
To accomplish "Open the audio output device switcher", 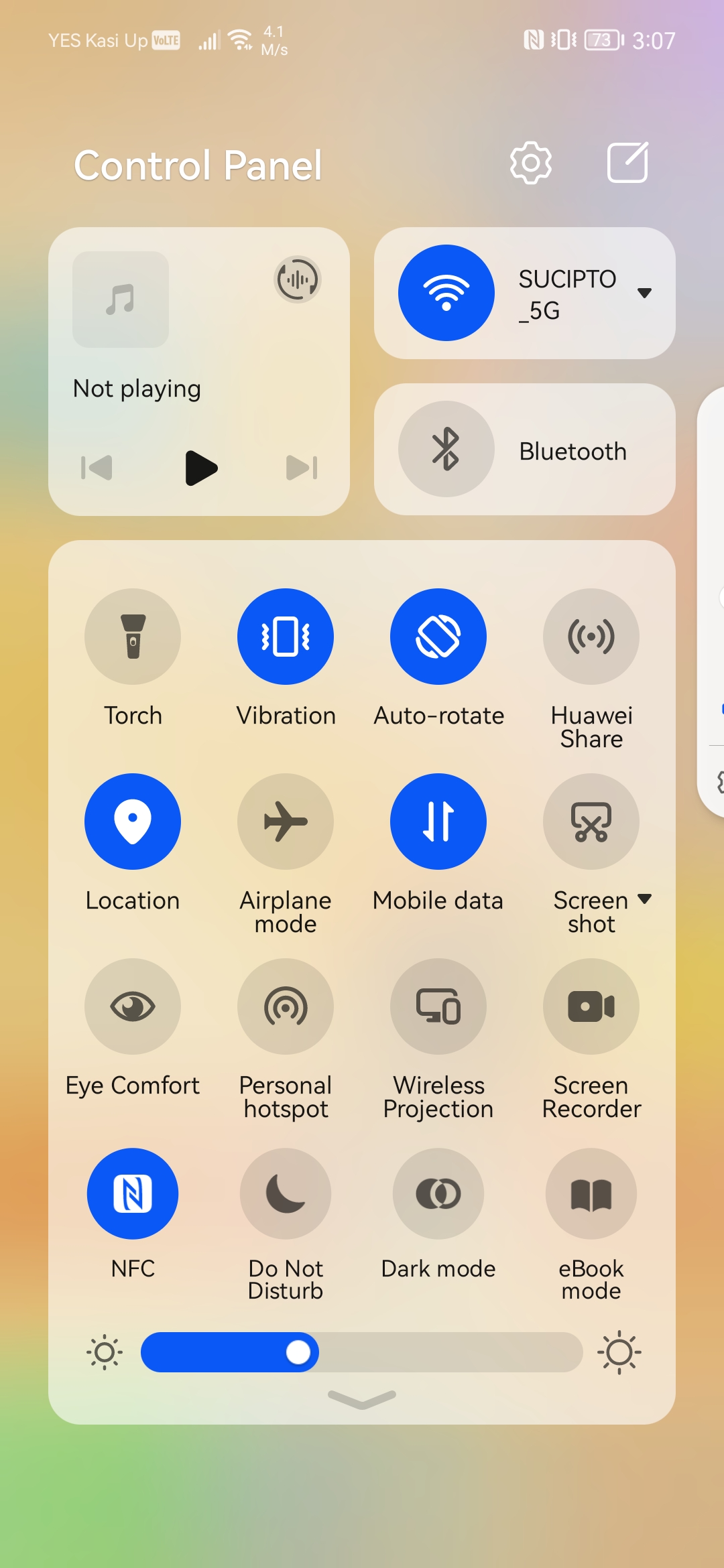I will [298, 279].
